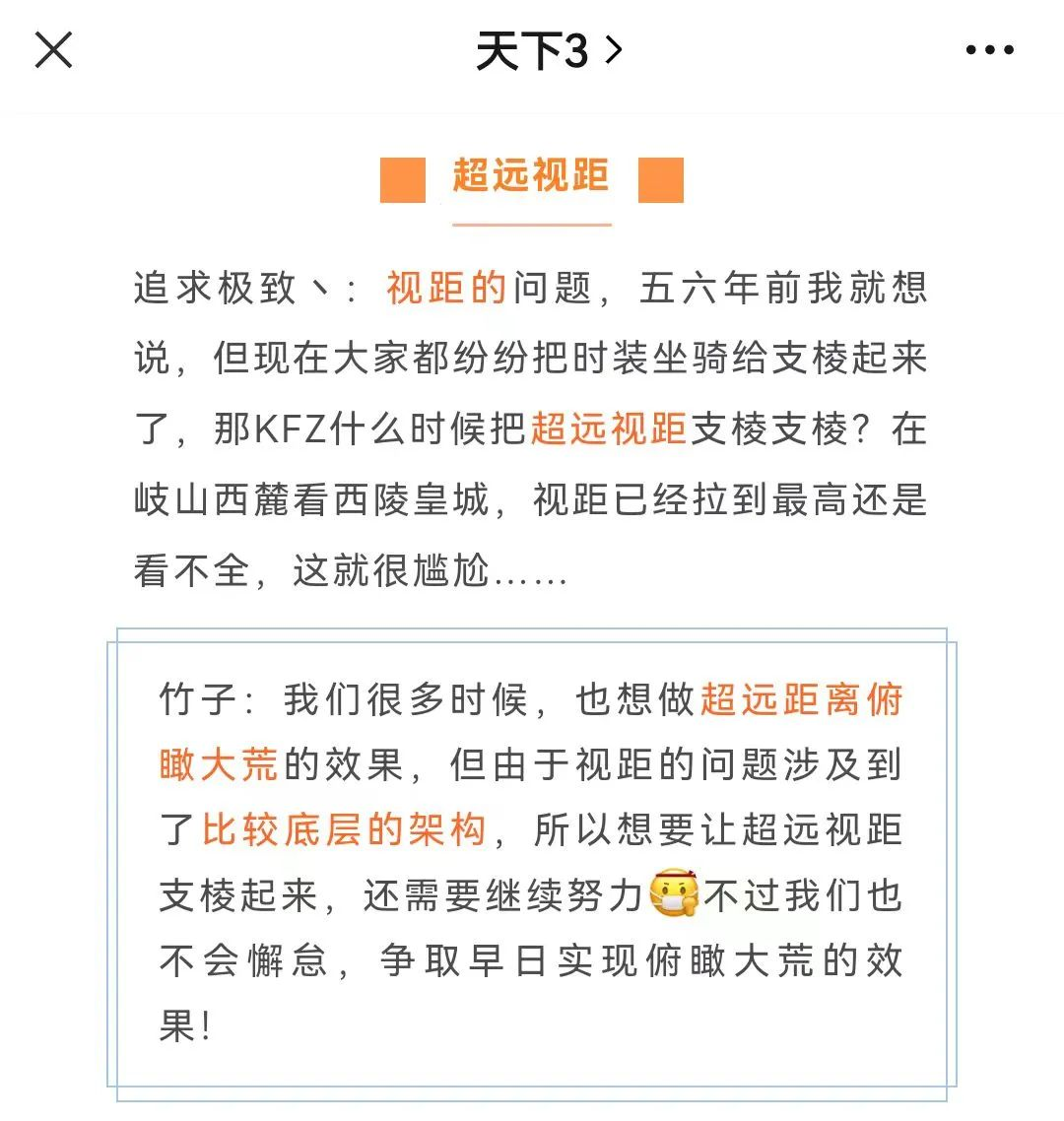The image size is (1064, 1121).
Task: Open the three-dot overflow menu
Action: 989,50
